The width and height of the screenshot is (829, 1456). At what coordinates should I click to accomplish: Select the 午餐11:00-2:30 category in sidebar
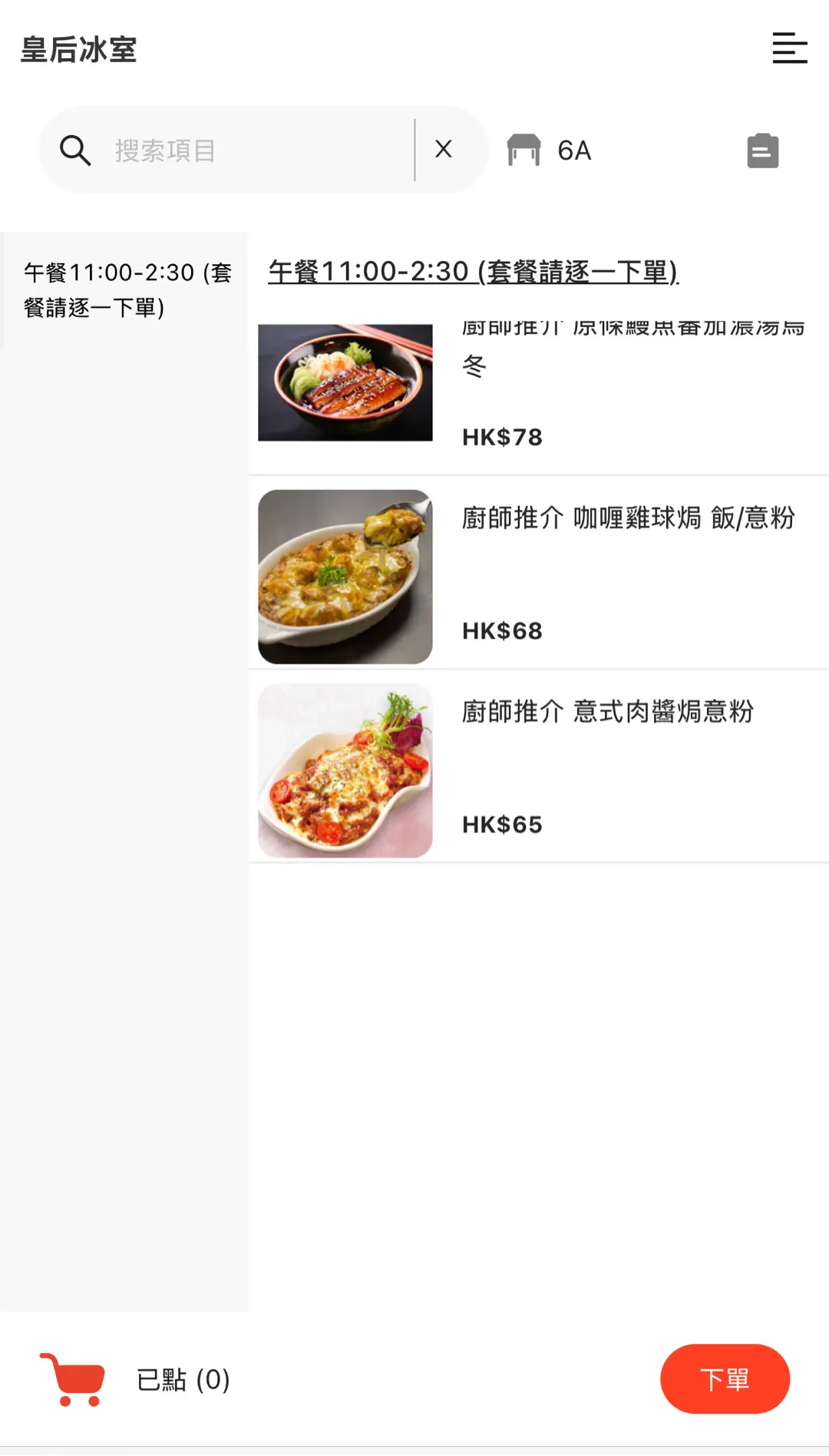(x=126, y=290)
